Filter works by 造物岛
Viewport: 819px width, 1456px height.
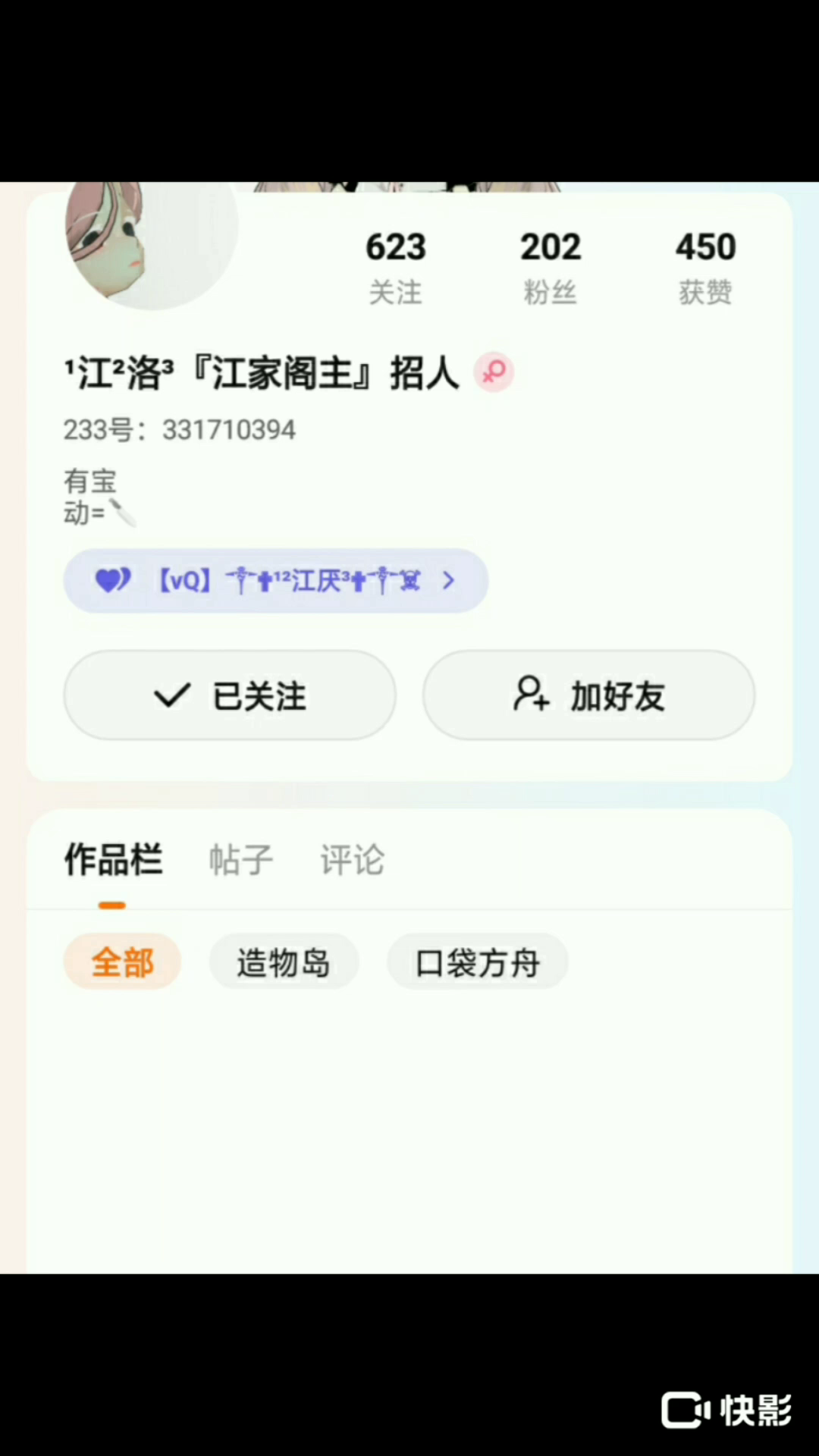point(284,962)
